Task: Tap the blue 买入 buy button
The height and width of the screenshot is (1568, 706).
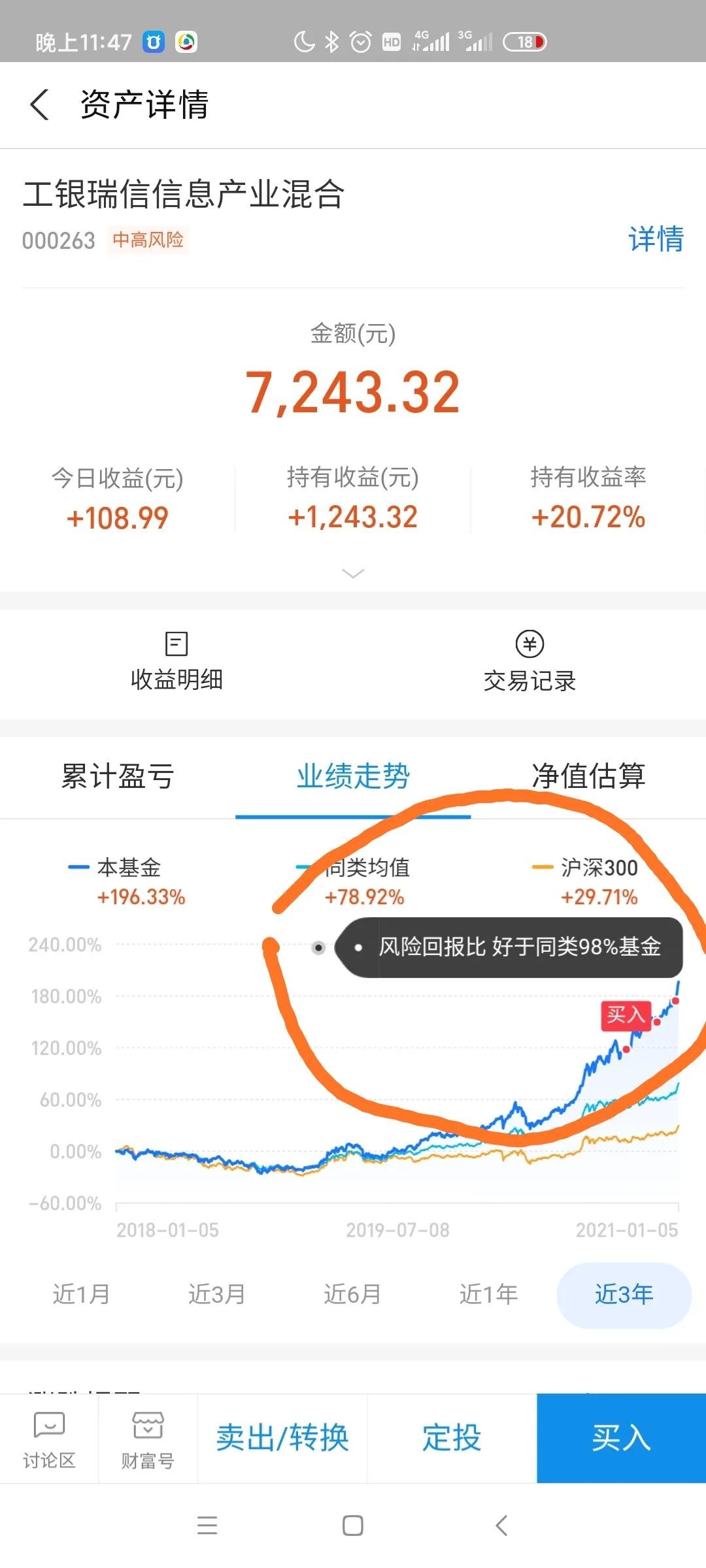Action: pos(621,1438)
